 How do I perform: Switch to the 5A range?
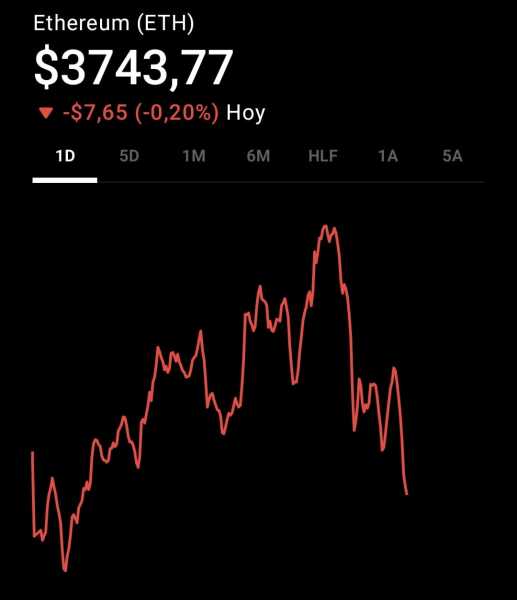(452, 156)
